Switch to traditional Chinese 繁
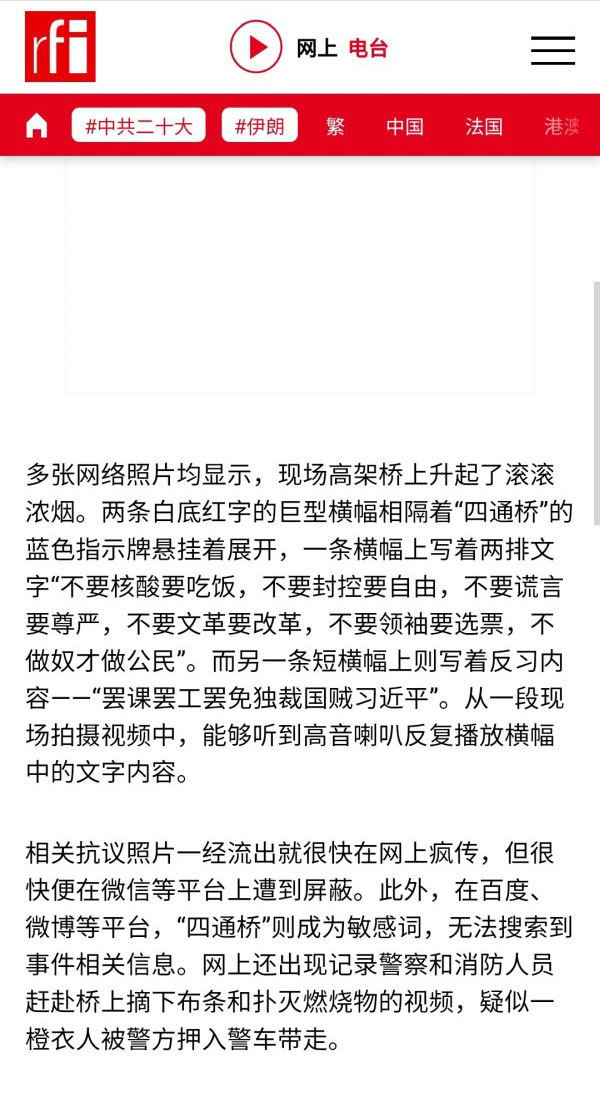 coord(336,126)
